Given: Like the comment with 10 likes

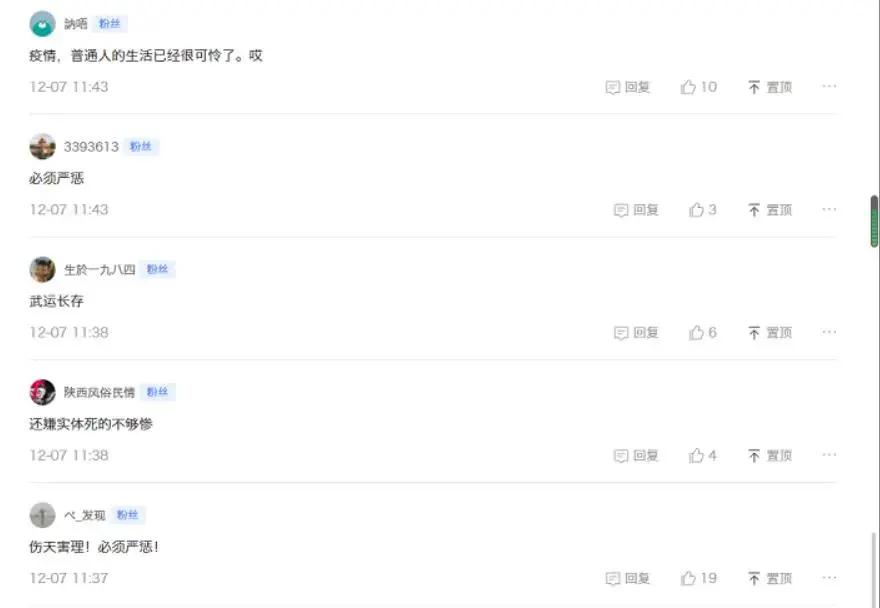Looking at the screenshot, I should click(x=698, y=87).
